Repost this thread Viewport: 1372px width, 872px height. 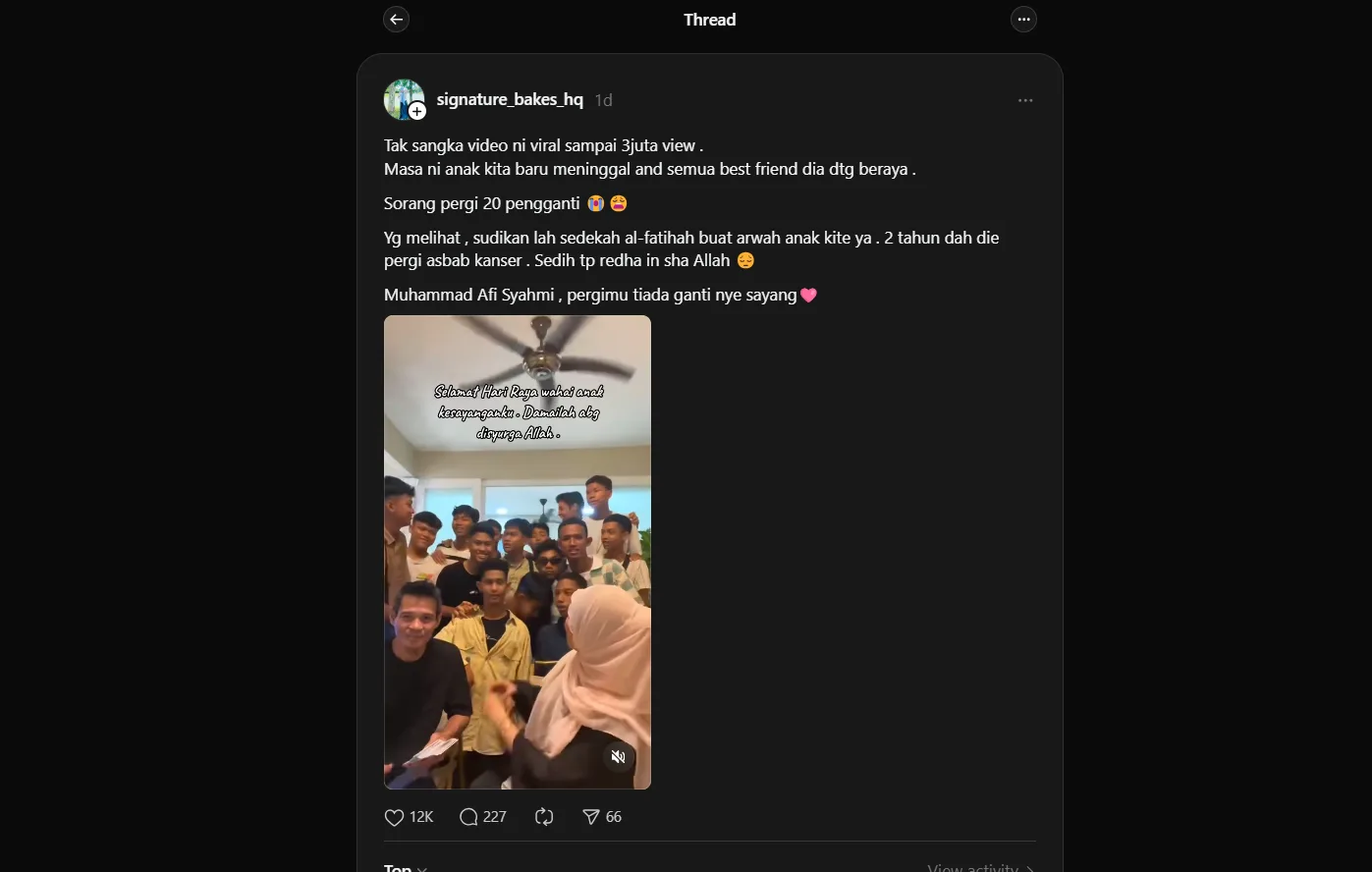(544, 817)
